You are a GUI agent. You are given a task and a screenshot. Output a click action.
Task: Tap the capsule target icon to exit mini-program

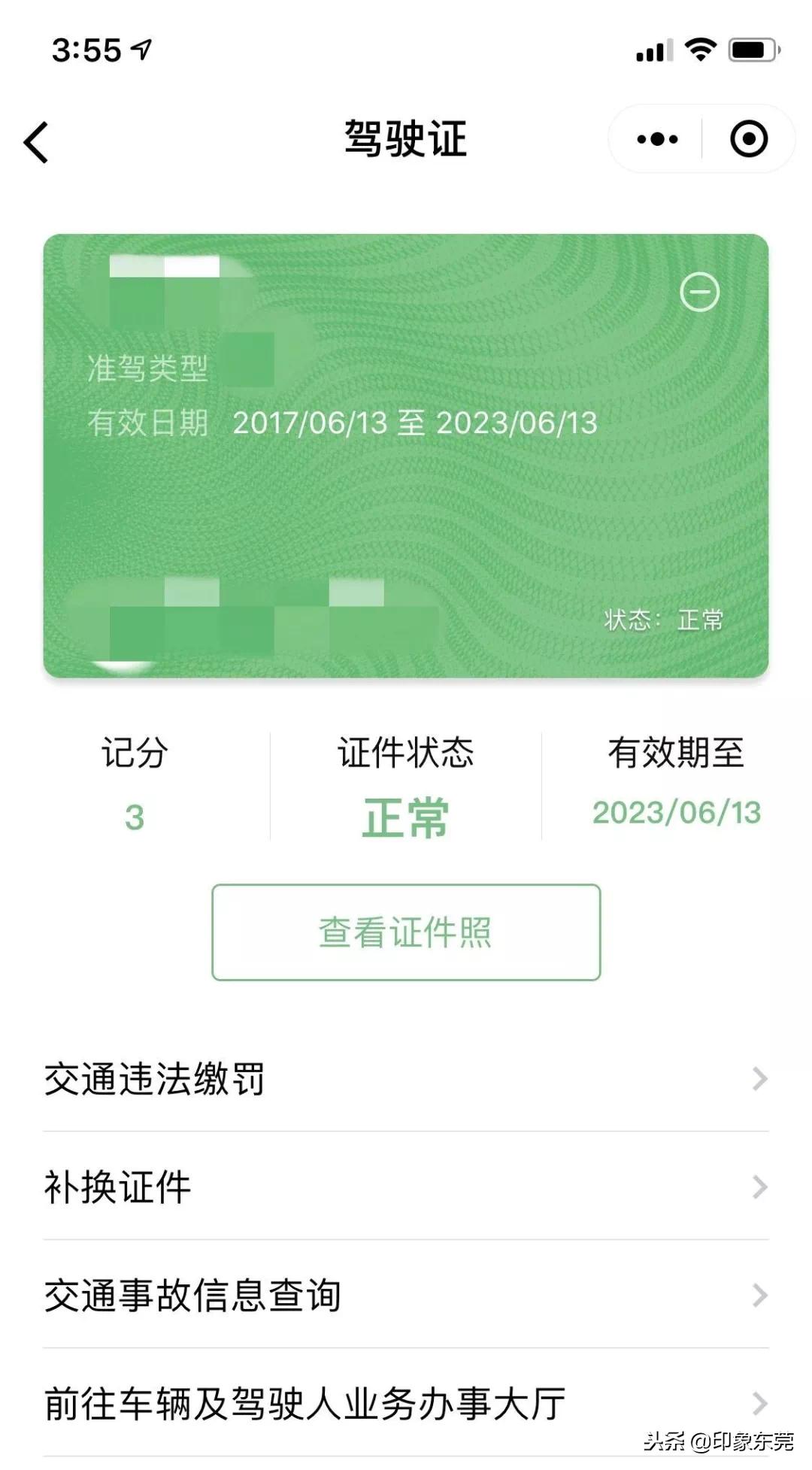pyautogui.click(x=750, y=139)
